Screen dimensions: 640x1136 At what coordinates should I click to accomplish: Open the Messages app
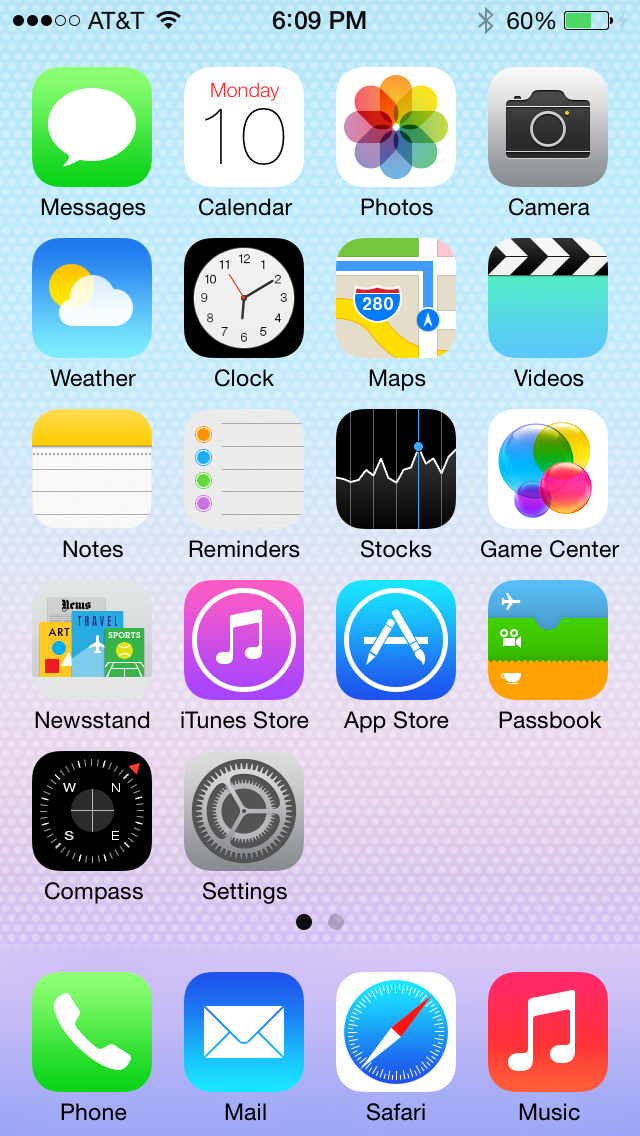click(92, 127)
